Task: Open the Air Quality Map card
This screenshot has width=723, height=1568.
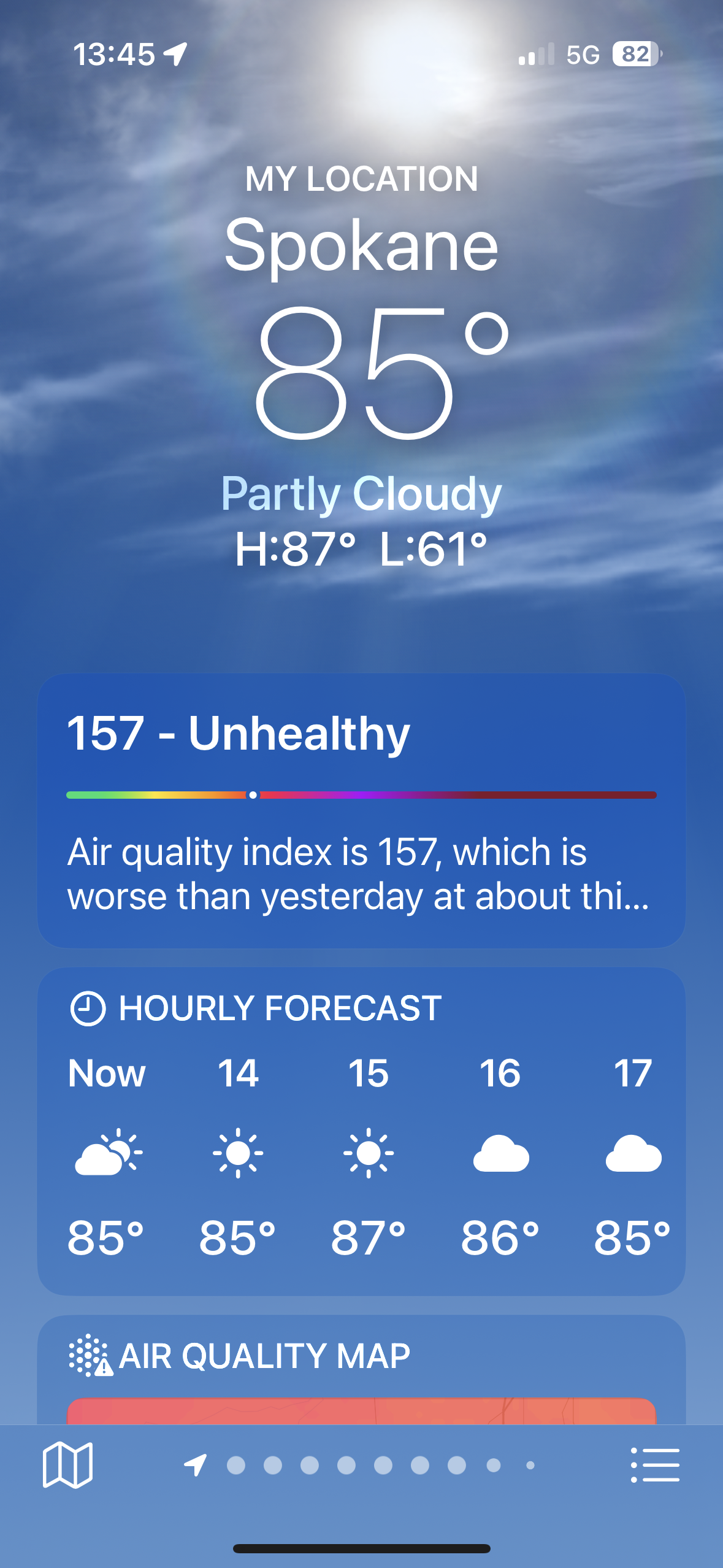Action: pos(361,1369)
